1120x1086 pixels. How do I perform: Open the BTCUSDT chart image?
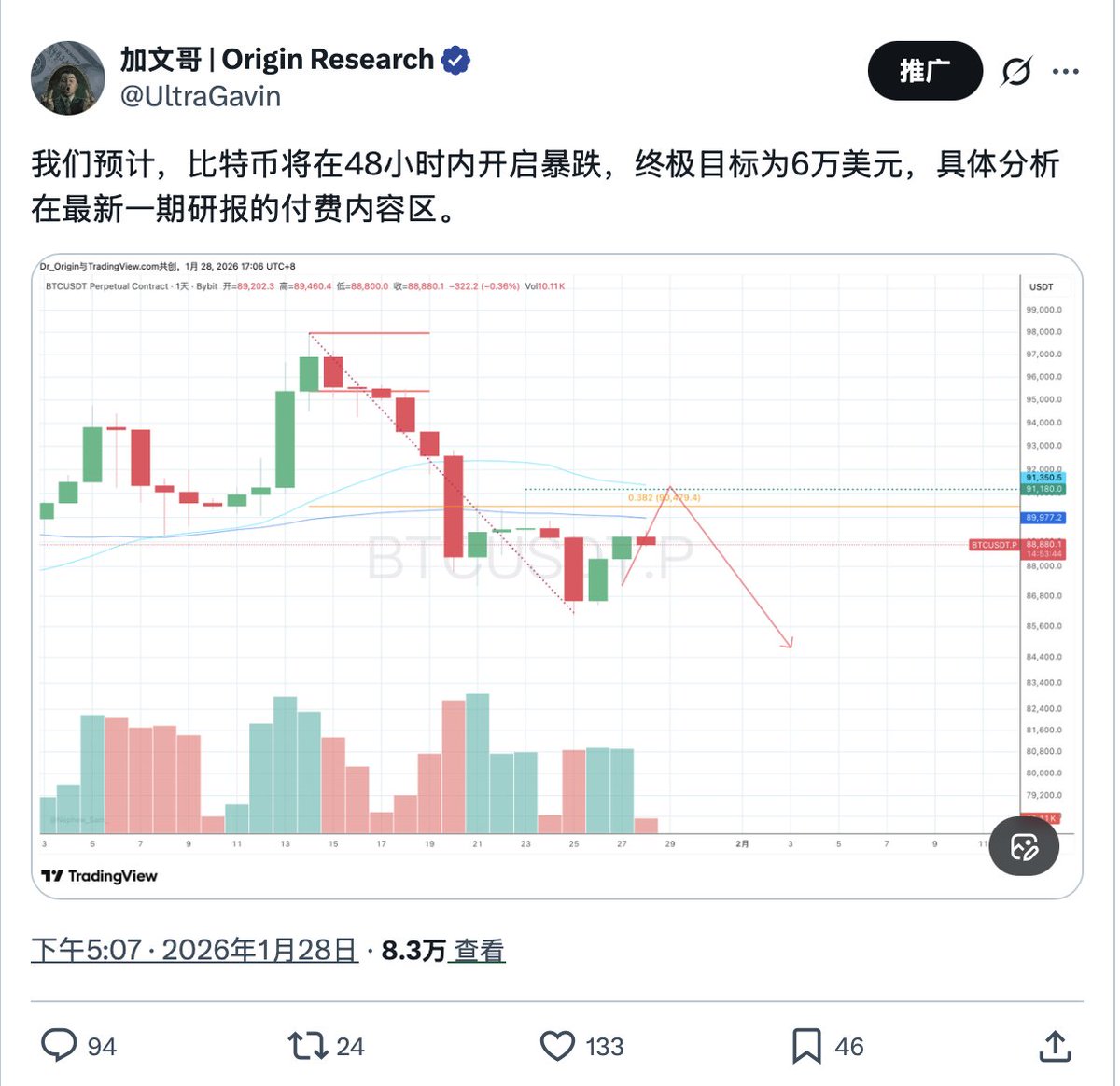tap(523, 560)
